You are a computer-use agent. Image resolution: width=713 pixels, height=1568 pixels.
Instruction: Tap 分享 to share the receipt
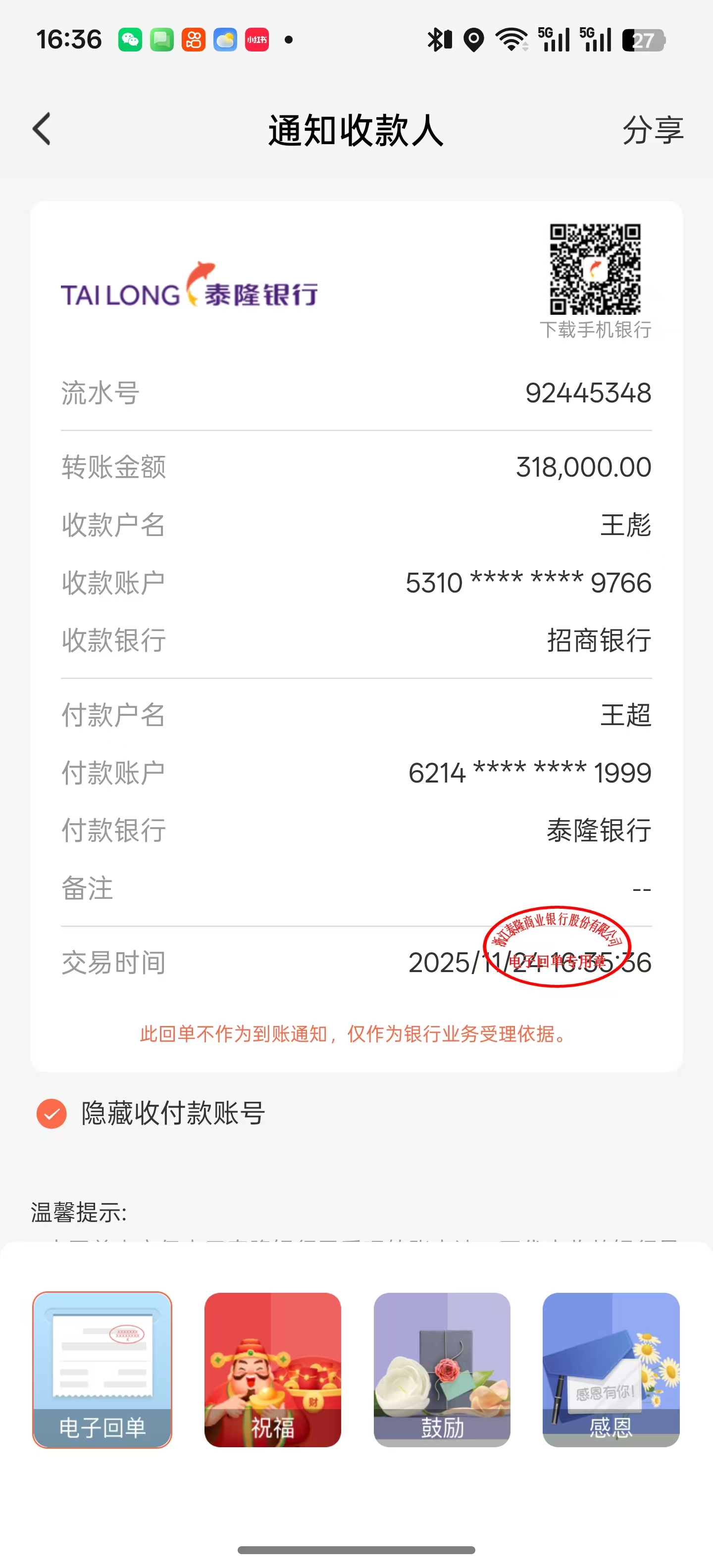click(652, 130)
